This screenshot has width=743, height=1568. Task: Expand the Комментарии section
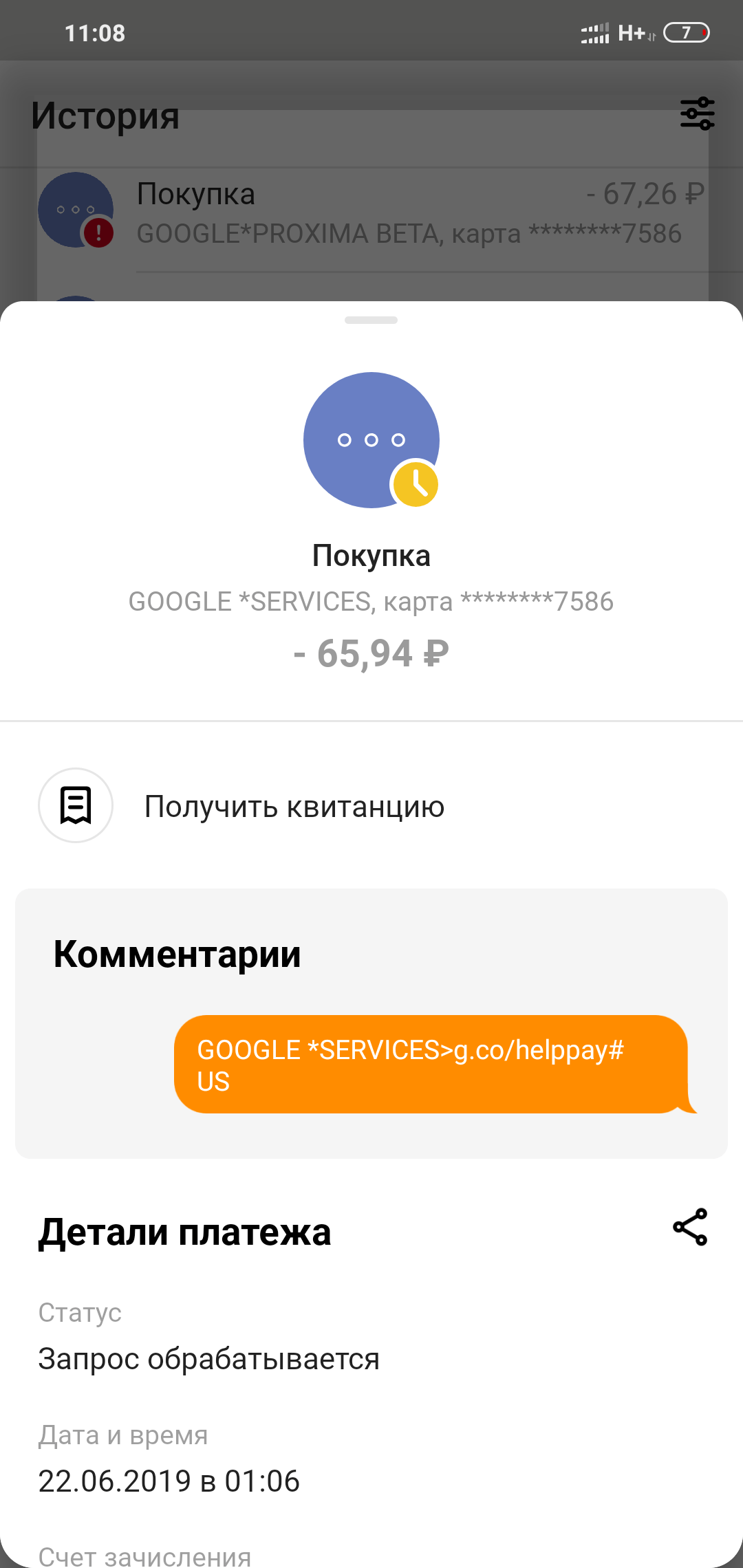point(176,953)
